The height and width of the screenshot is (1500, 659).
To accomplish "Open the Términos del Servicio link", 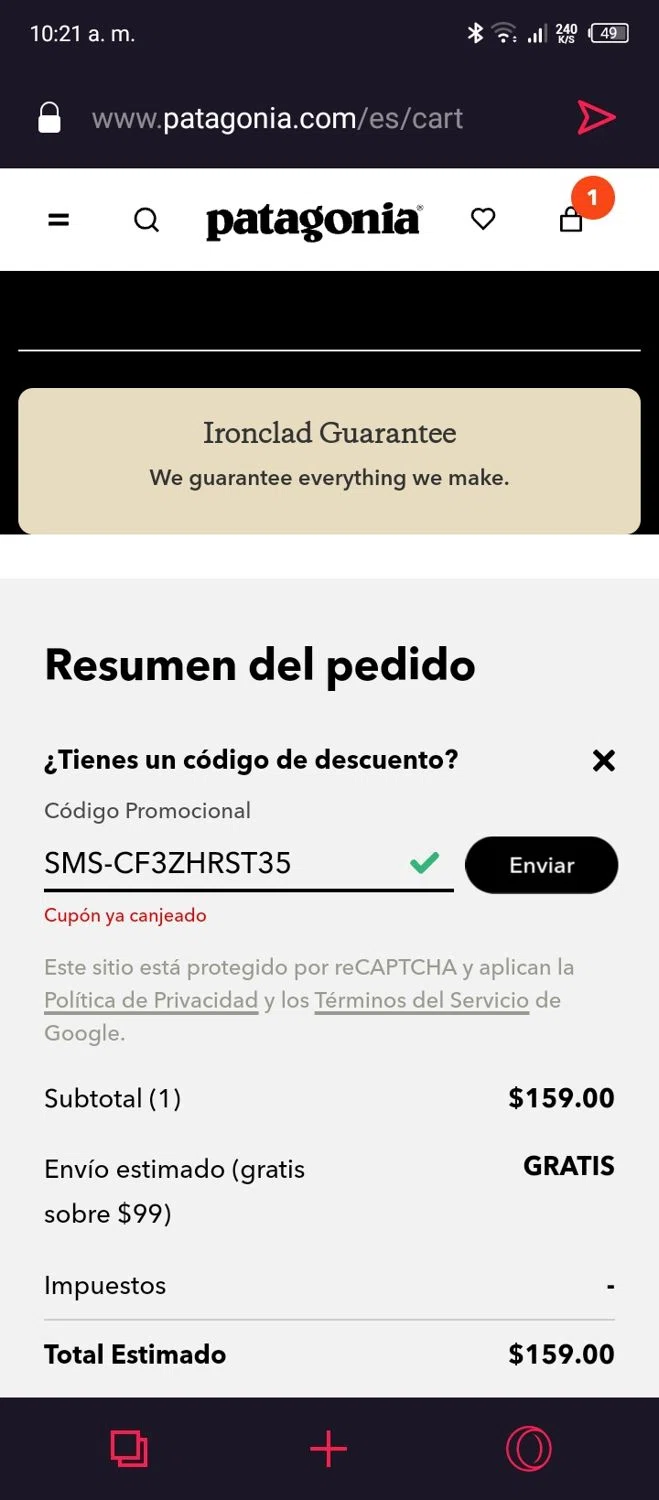I will 421,1000.
